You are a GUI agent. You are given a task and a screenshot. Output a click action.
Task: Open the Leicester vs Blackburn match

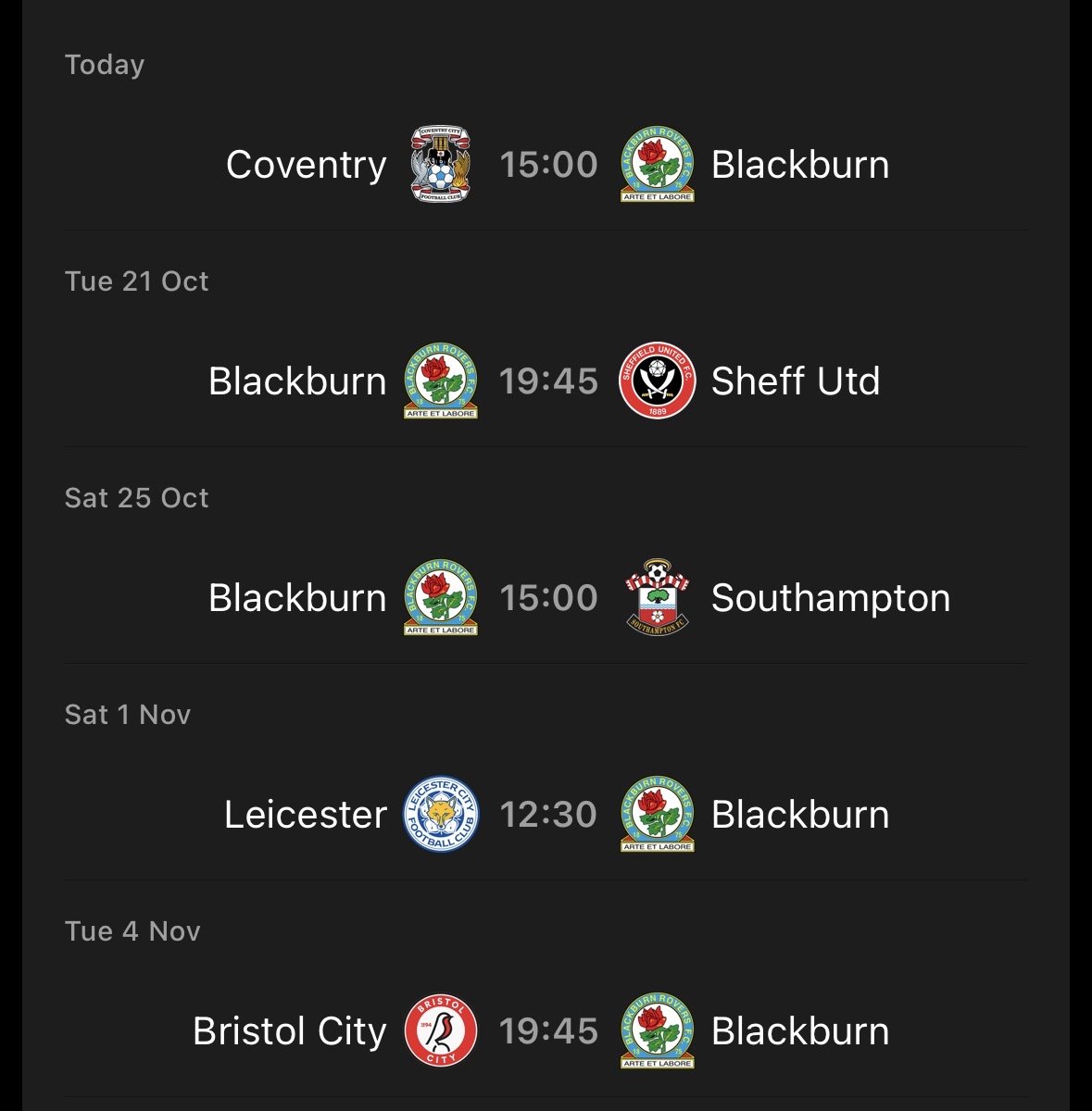[548, 815]
